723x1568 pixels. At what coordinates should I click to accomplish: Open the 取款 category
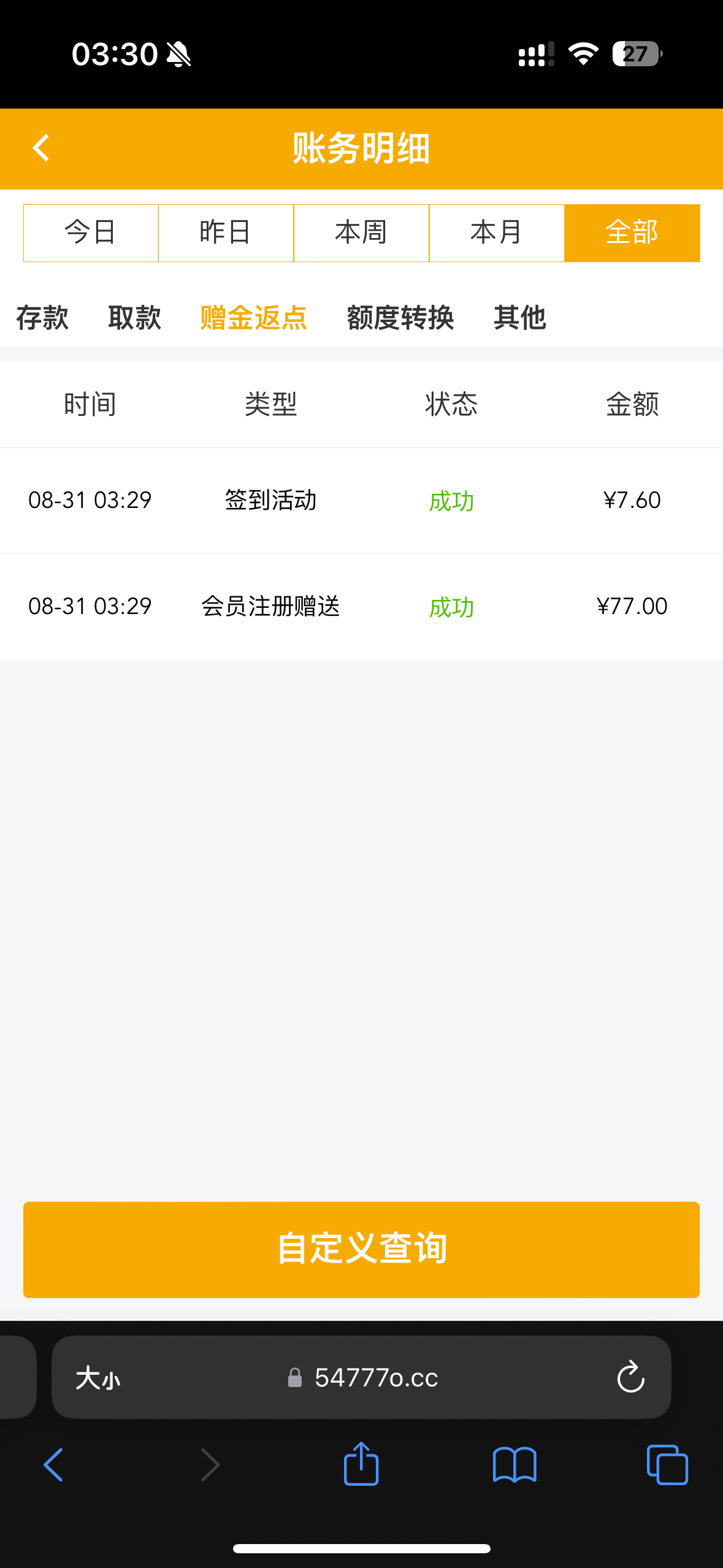click(x=134, y=318)
